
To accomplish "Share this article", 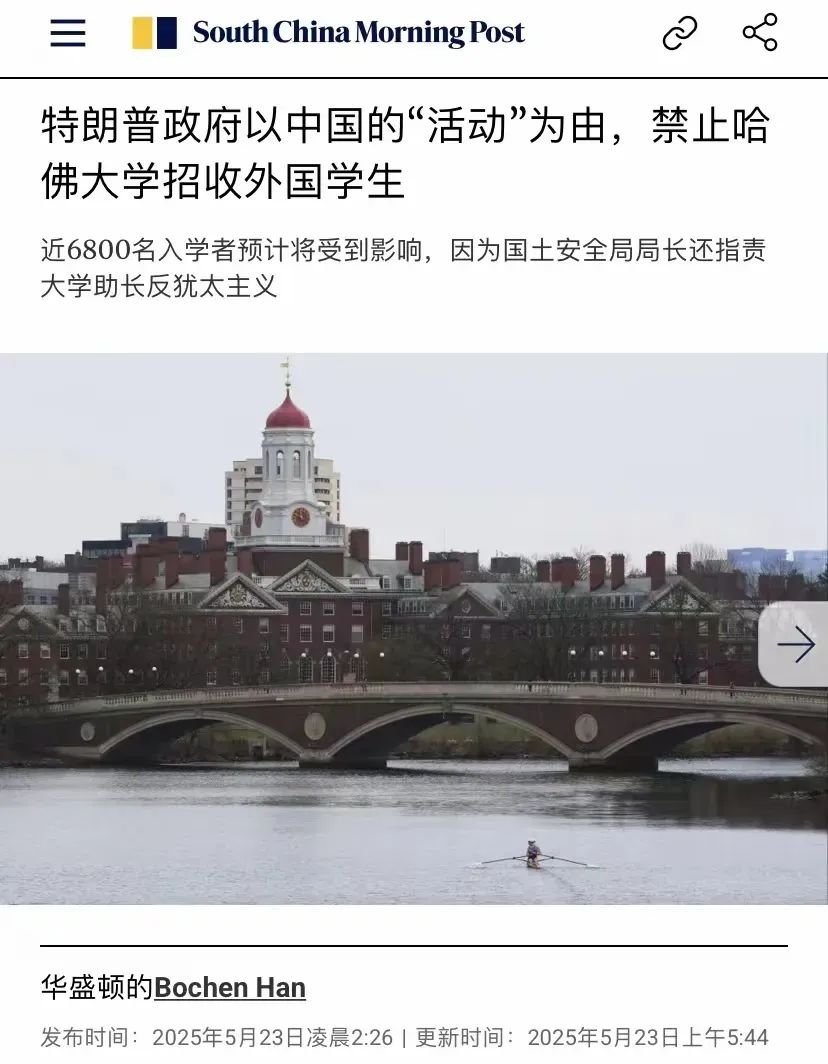I will (760, 33).
